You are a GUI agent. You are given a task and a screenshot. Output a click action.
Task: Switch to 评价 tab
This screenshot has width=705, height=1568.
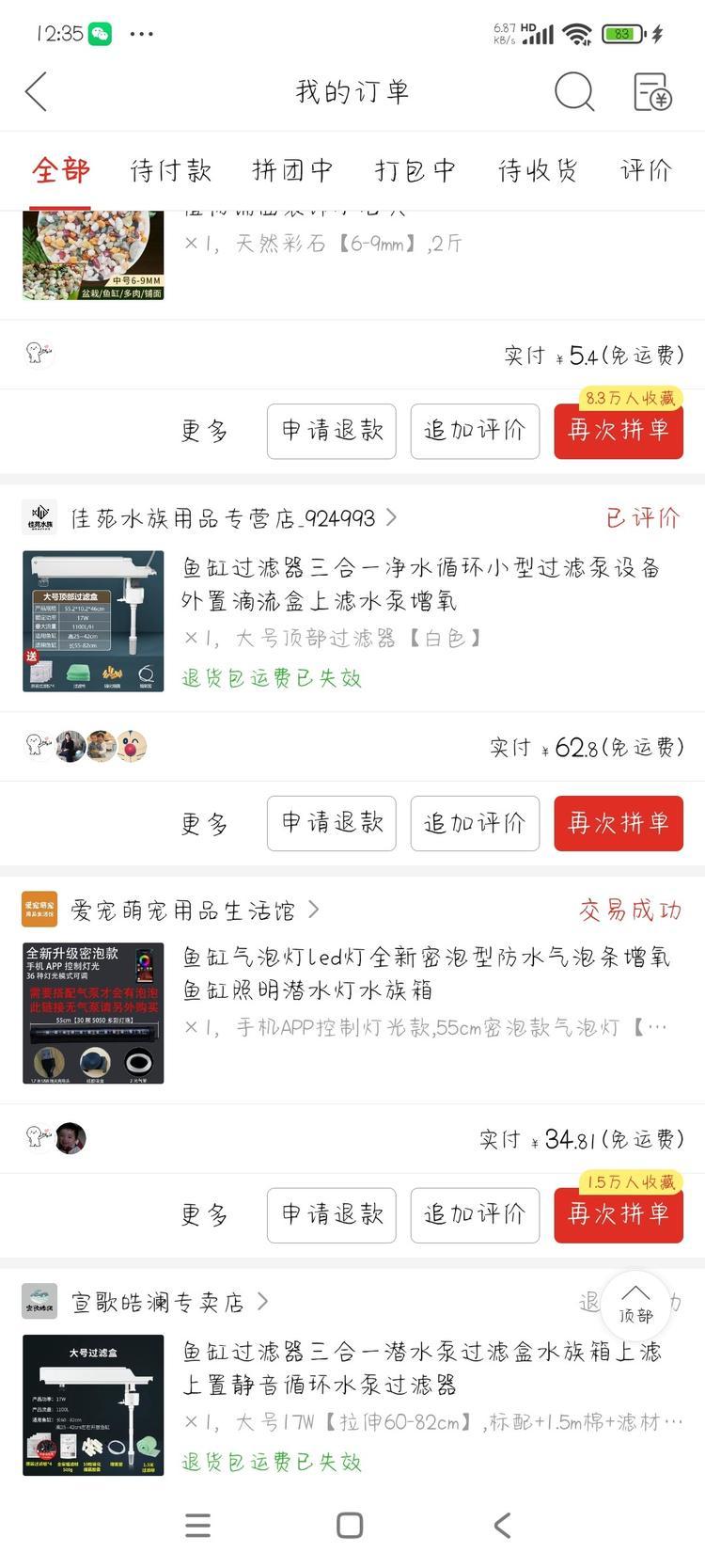coord(646,170)
